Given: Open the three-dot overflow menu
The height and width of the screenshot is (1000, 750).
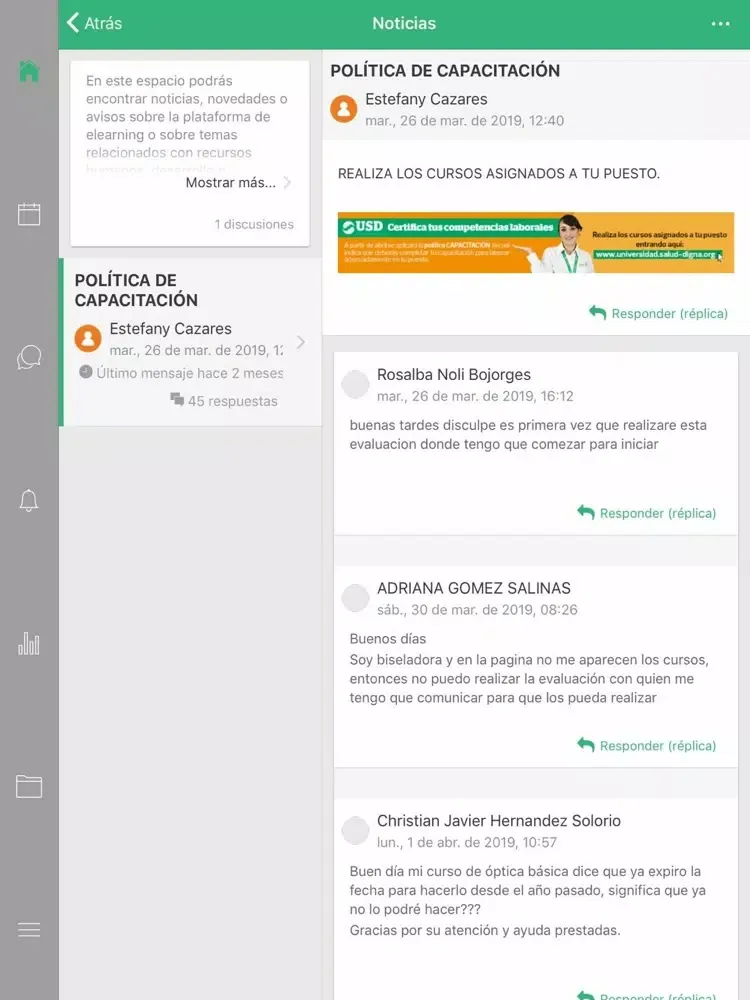Looking at the screenshot, I should (x=720, y=24).
